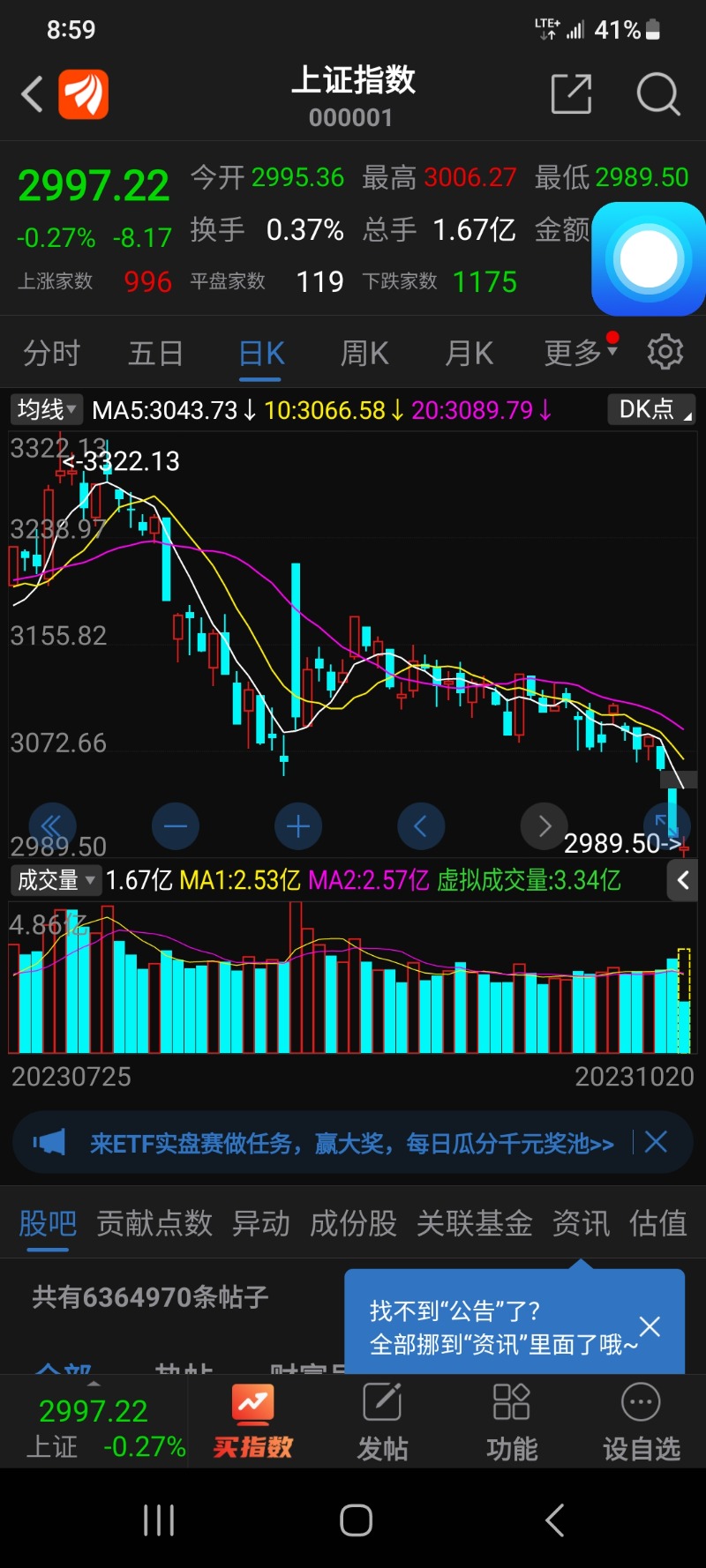The image size is (706, 1568).
Task: Open the search magnifier icon
Action: [x=658, y=94]
